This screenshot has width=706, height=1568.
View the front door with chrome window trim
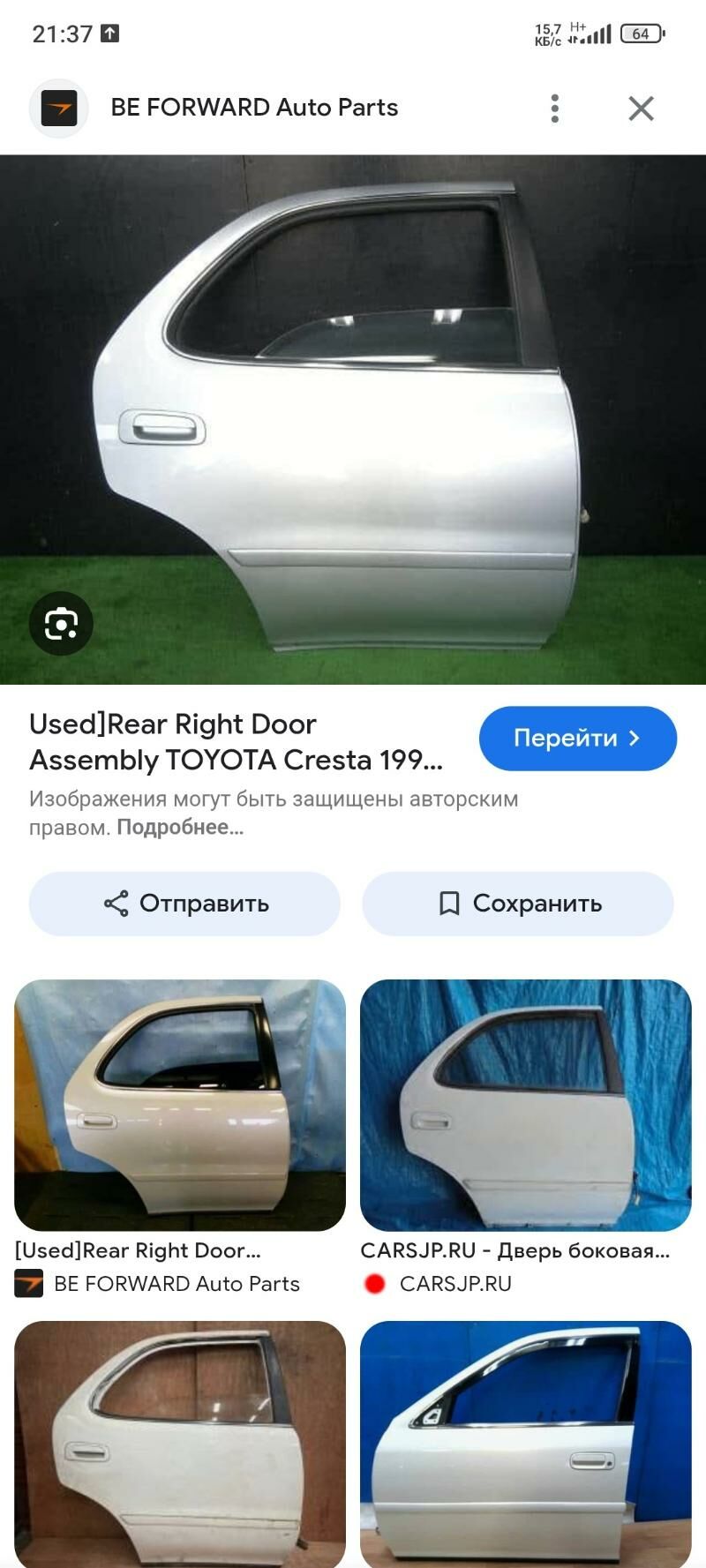tap(526, 1443)
